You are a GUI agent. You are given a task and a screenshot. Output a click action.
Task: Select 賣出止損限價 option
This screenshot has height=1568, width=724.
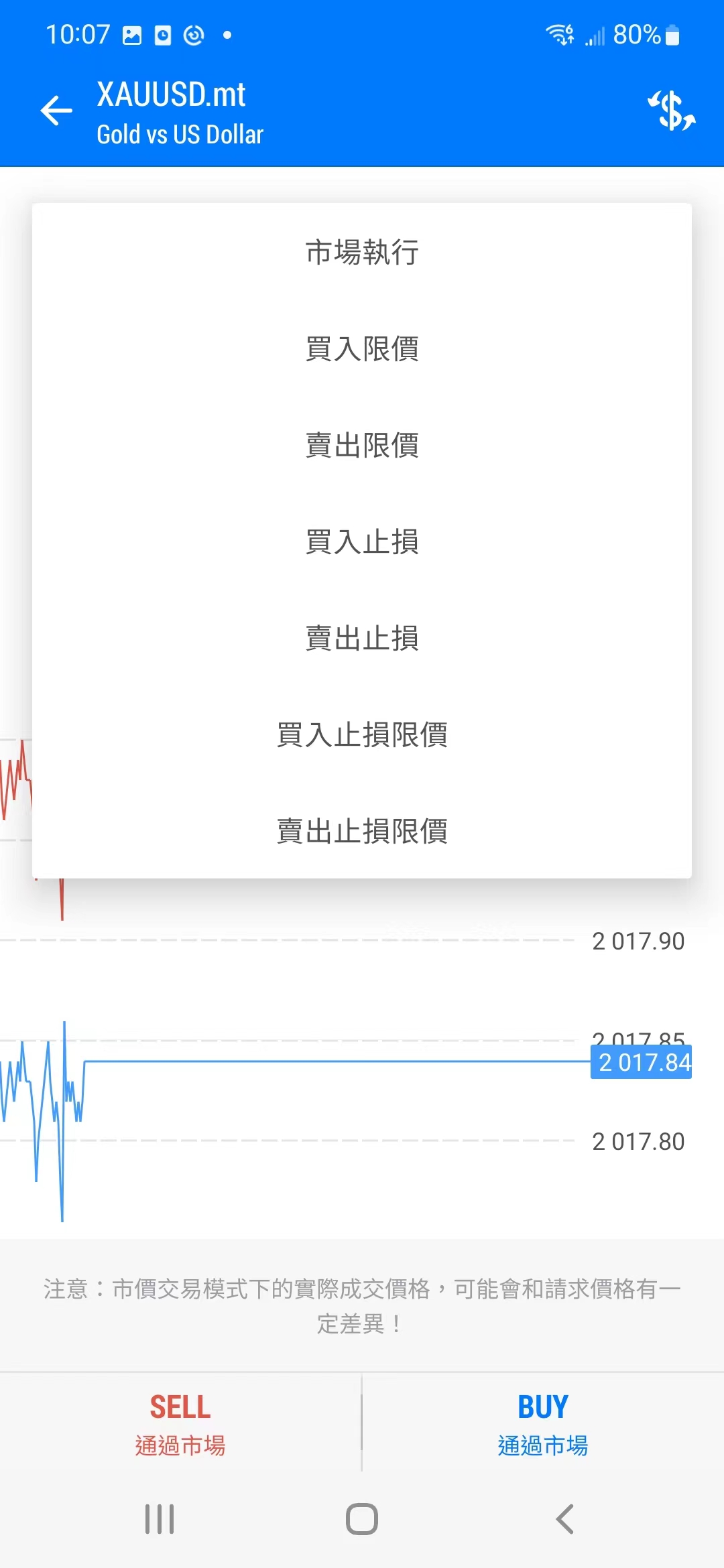click(362, 831)
